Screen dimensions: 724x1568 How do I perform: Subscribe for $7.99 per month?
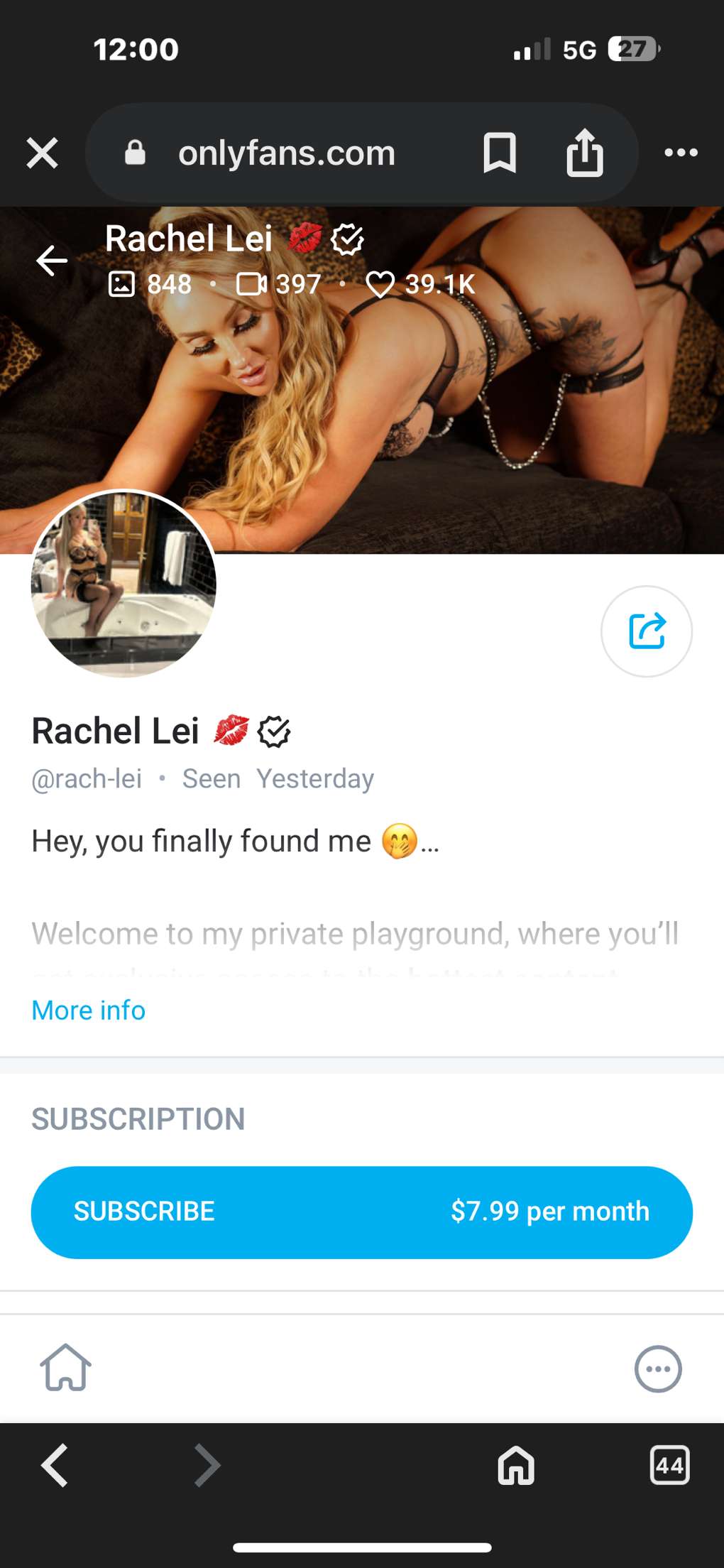[x=361, y=1212]
